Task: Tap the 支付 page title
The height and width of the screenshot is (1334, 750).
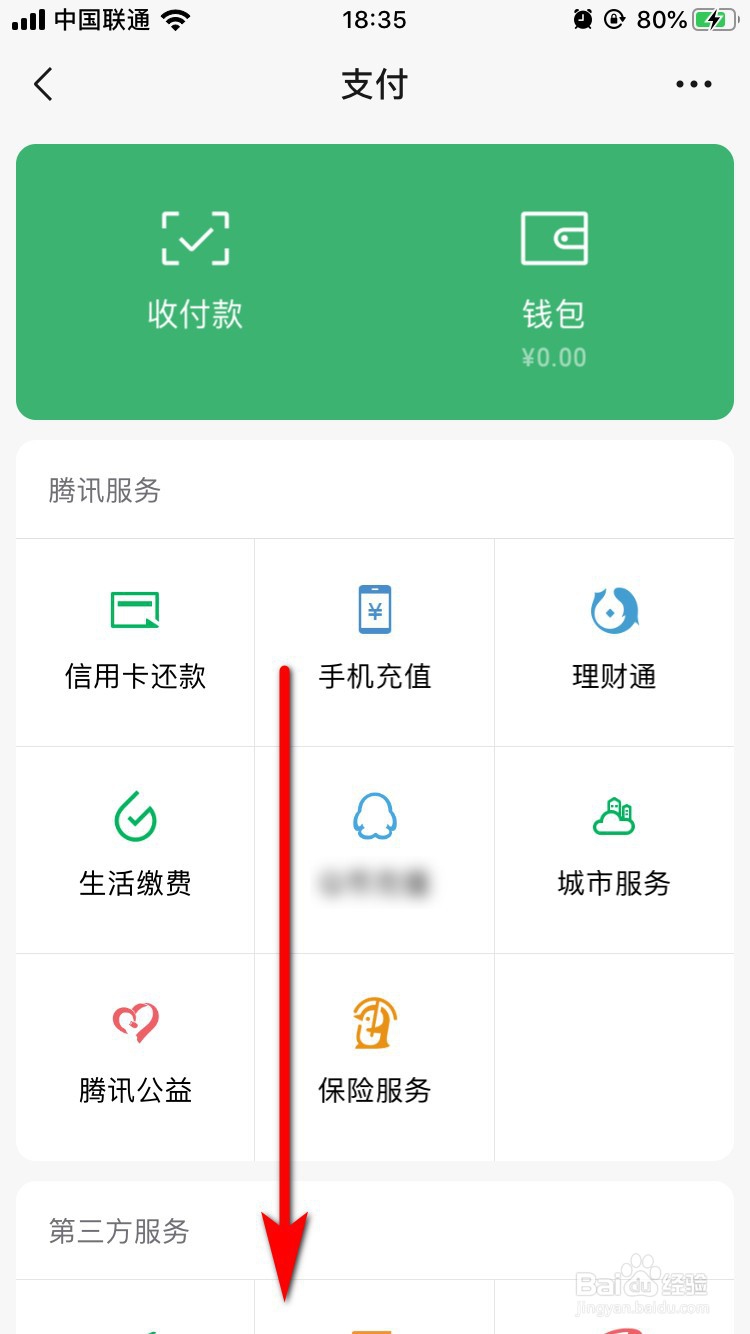Action: [x=374, y=84]
